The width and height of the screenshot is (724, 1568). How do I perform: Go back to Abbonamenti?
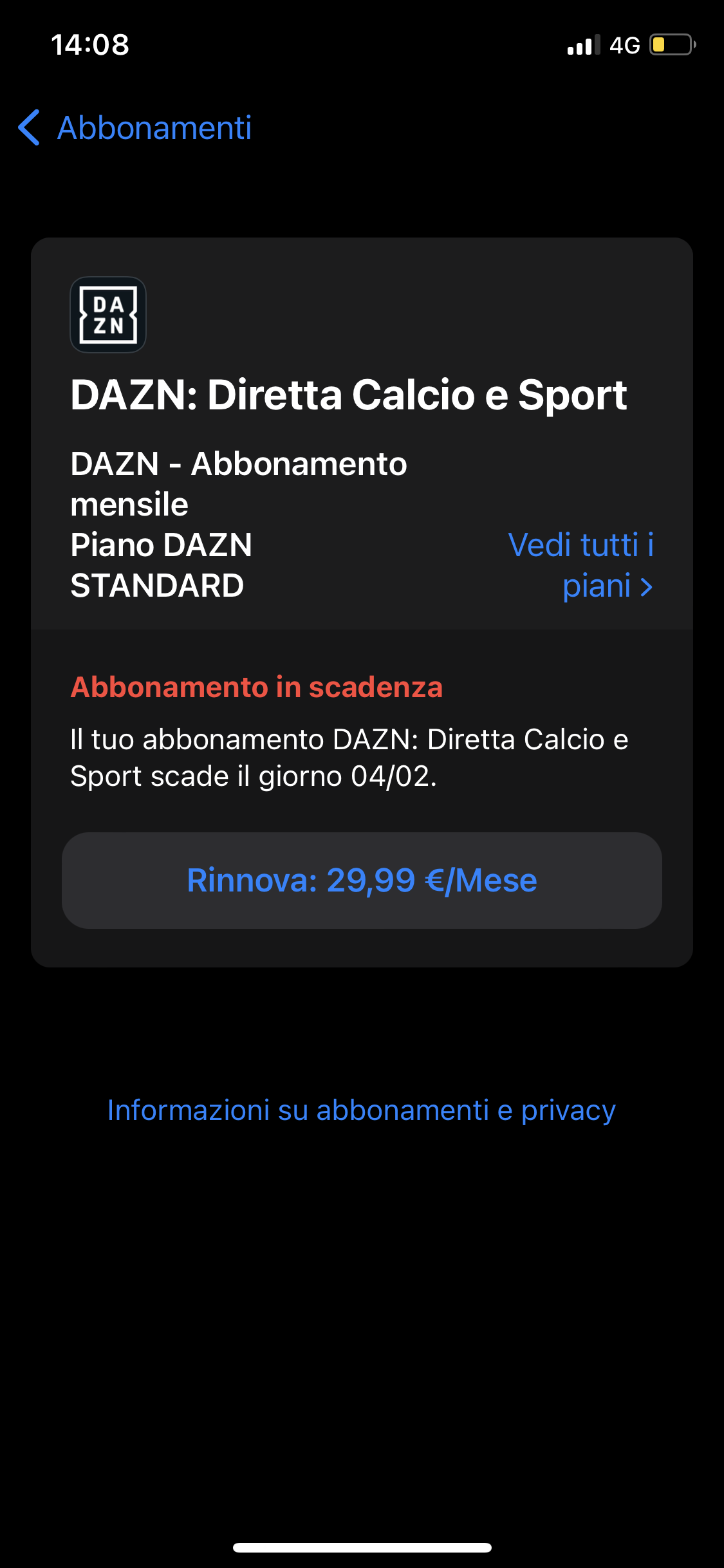tap(135, 127)
